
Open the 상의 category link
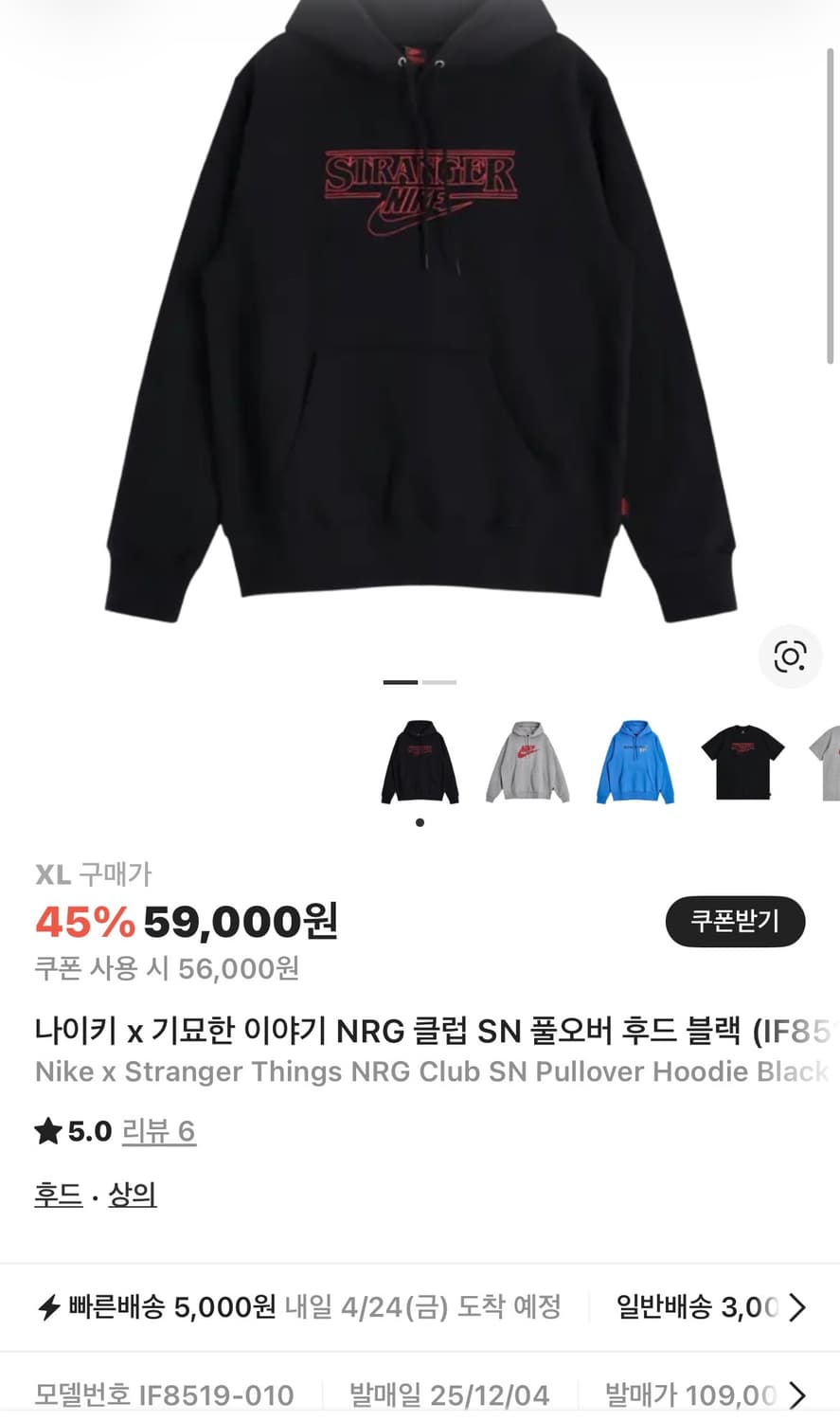coord(133,1195)
